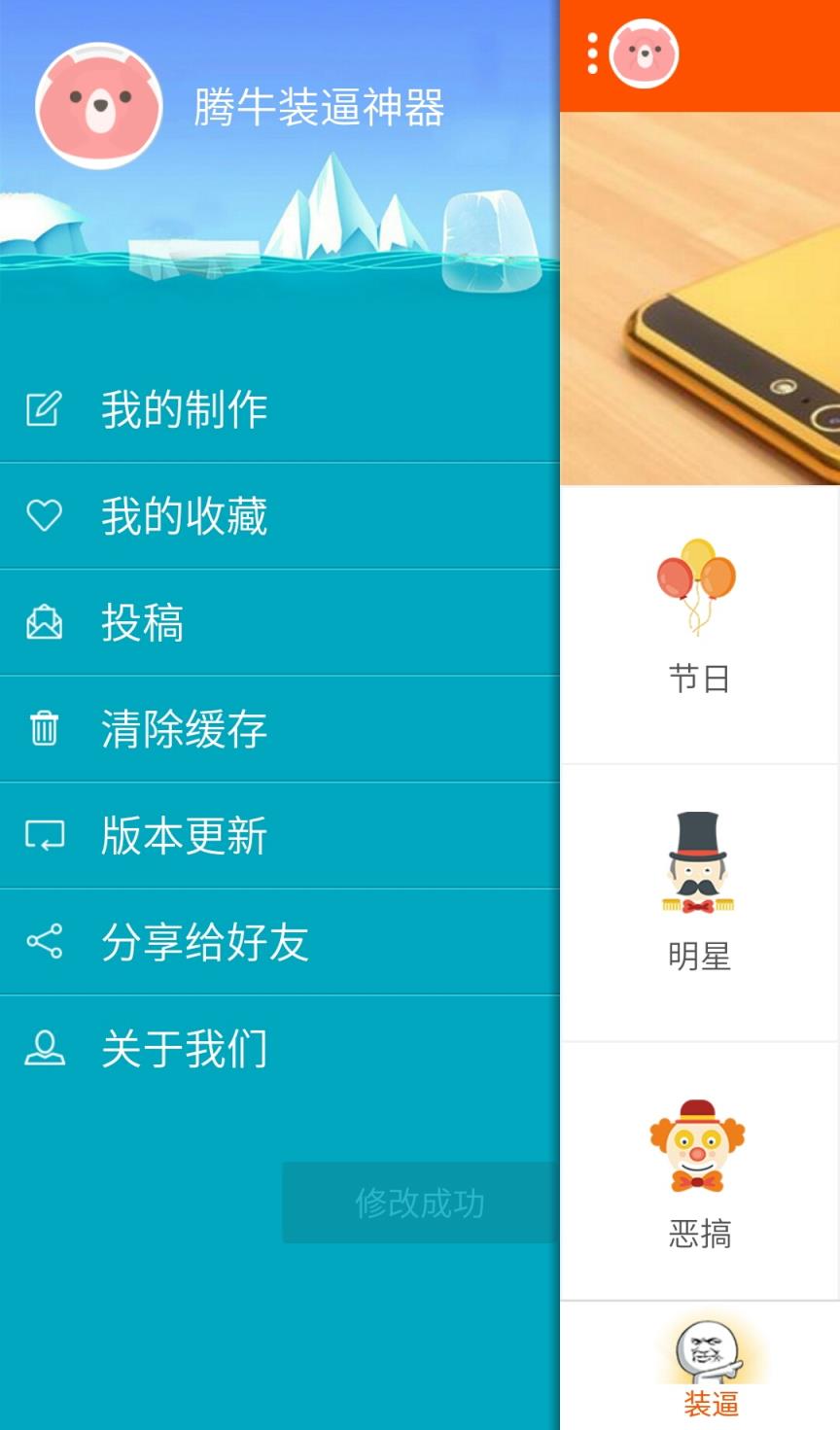Viewport: 840px width, 1430px height.
Task: Click the trash icon next to 清除缓存
Action: click(44, 728)
